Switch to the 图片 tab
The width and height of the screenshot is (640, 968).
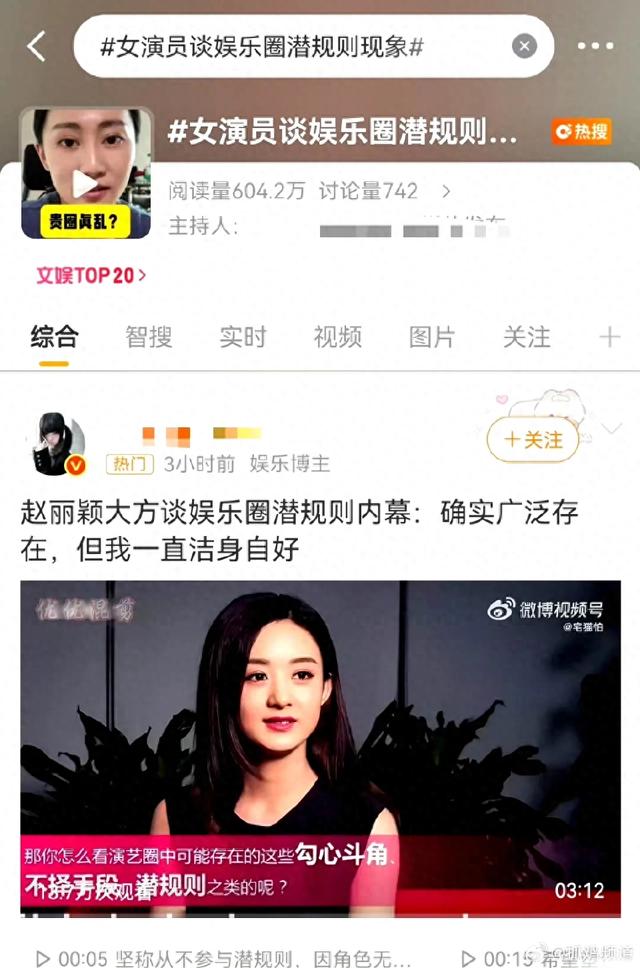[x=432, y=337]
